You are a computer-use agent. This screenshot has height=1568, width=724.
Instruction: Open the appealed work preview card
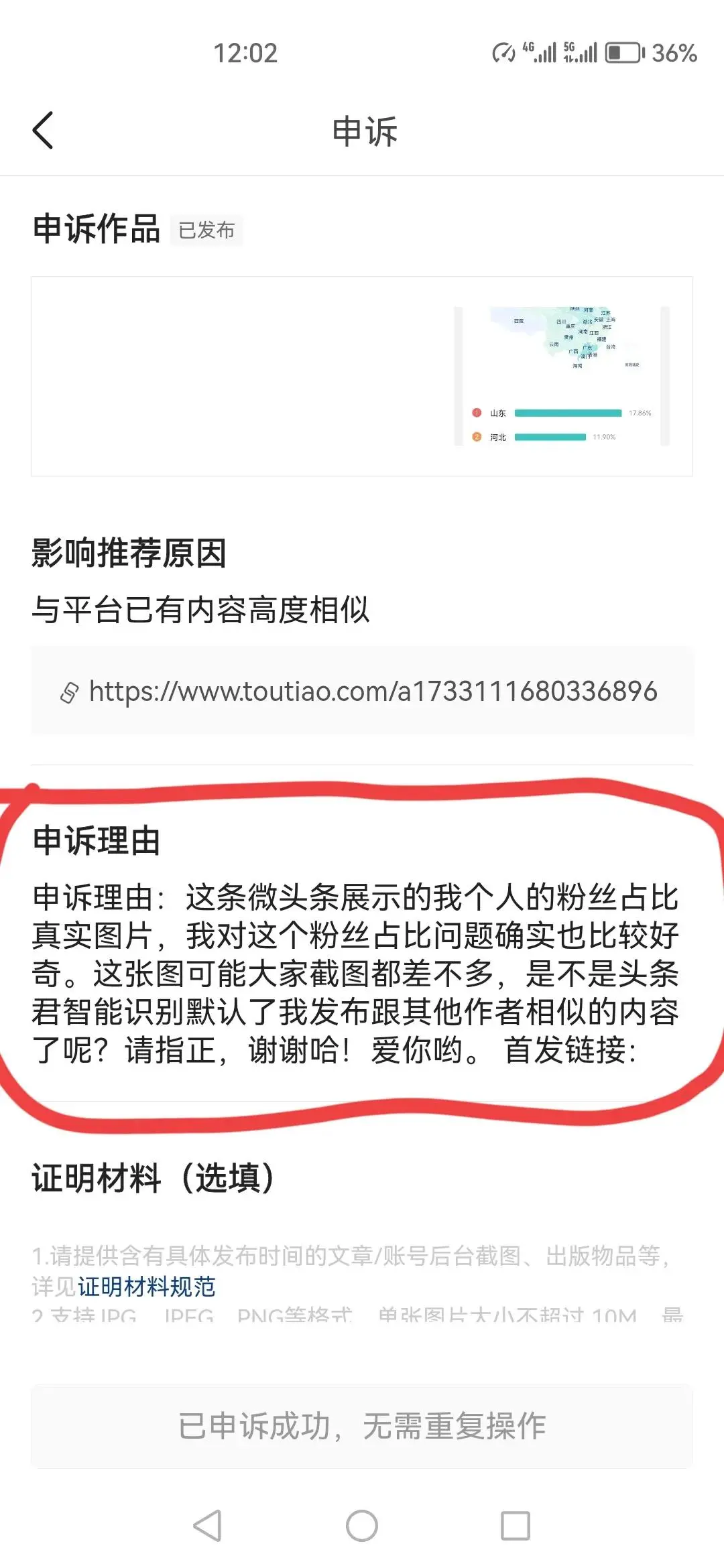[x=362, y=376]
